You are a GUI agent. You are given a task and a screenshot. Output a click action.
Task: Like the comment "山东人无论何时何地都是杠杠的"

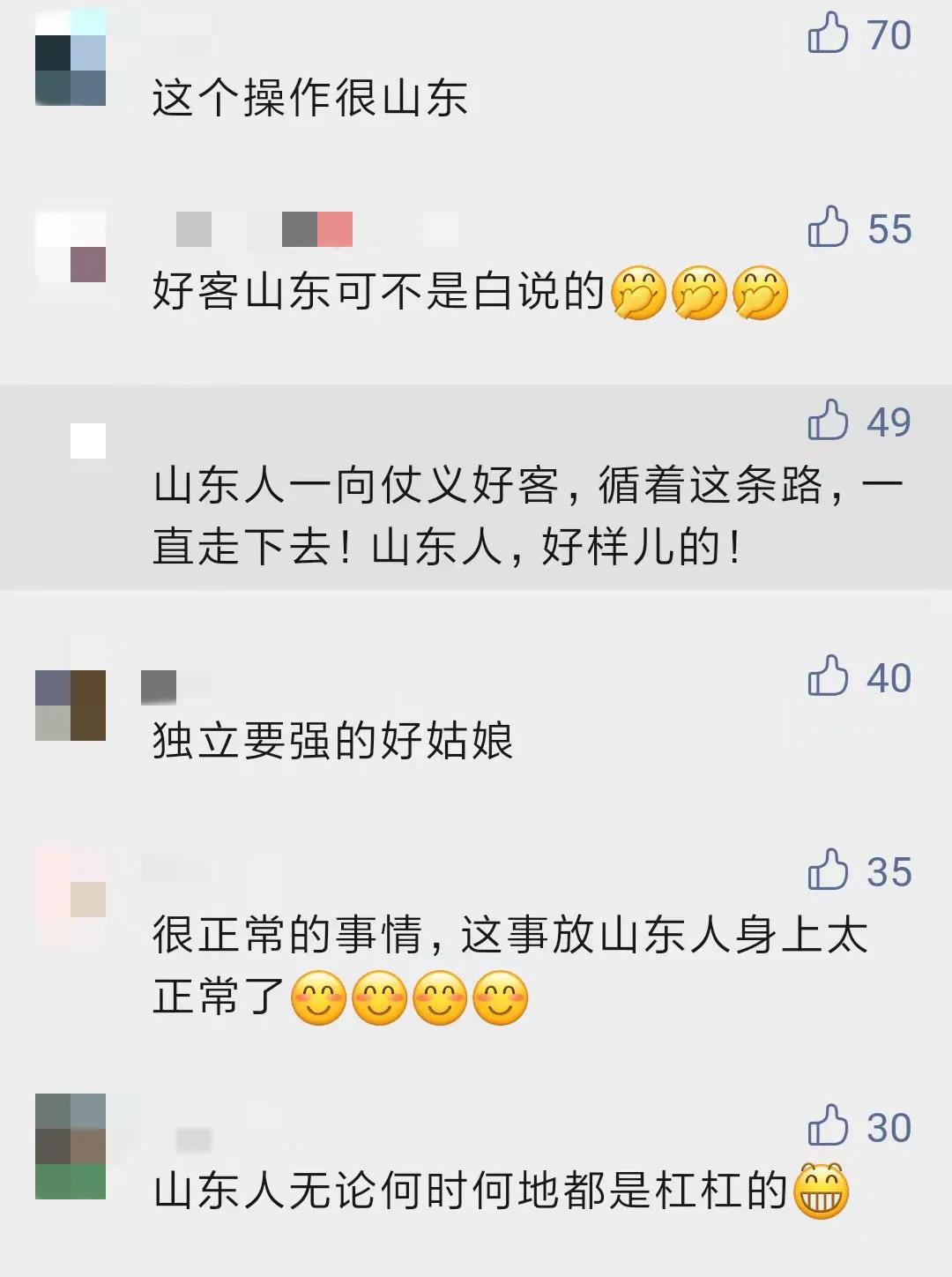tap(828, 1126)
